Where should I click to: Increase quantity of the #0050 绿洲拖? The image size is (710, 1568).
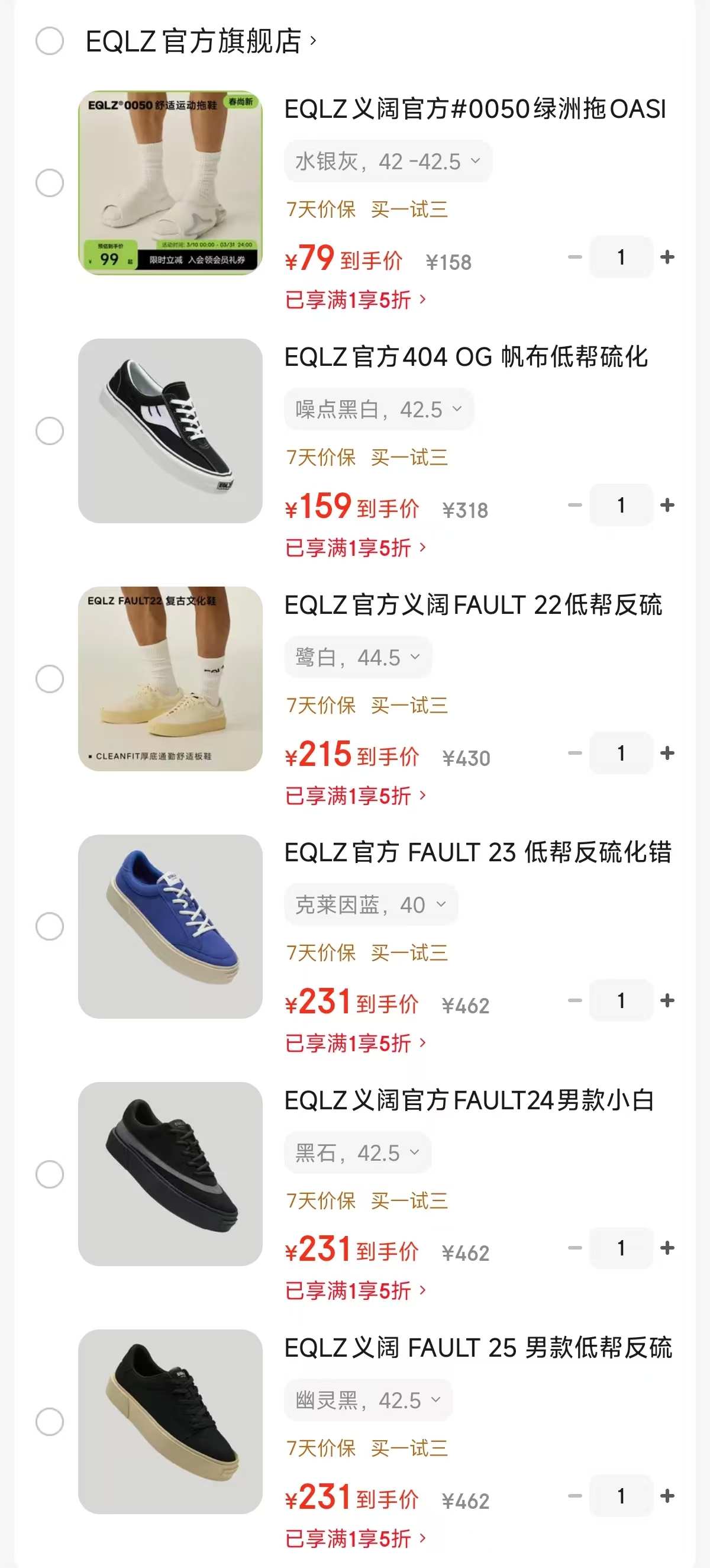[x=667, y=257]
